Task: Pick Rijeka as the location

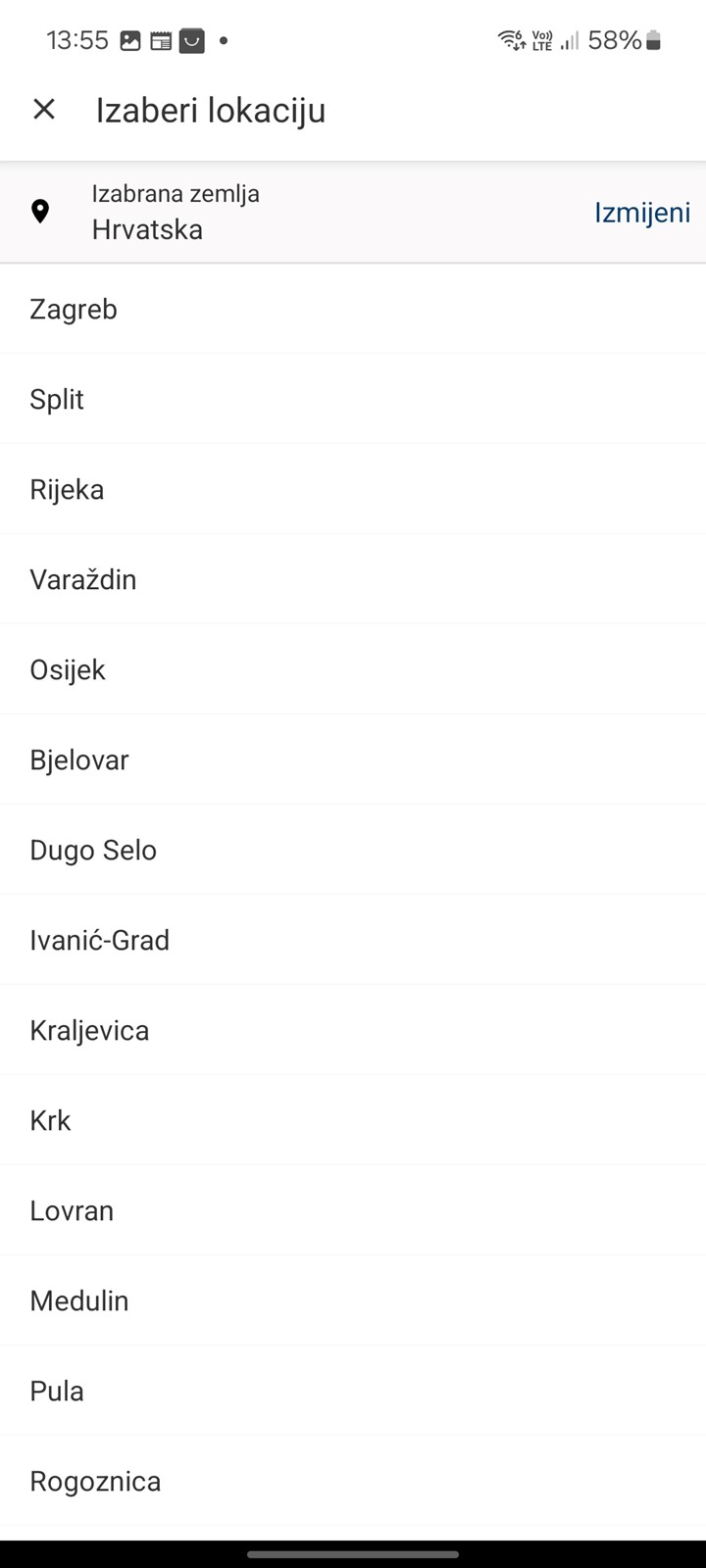Action: click(353, 489)
